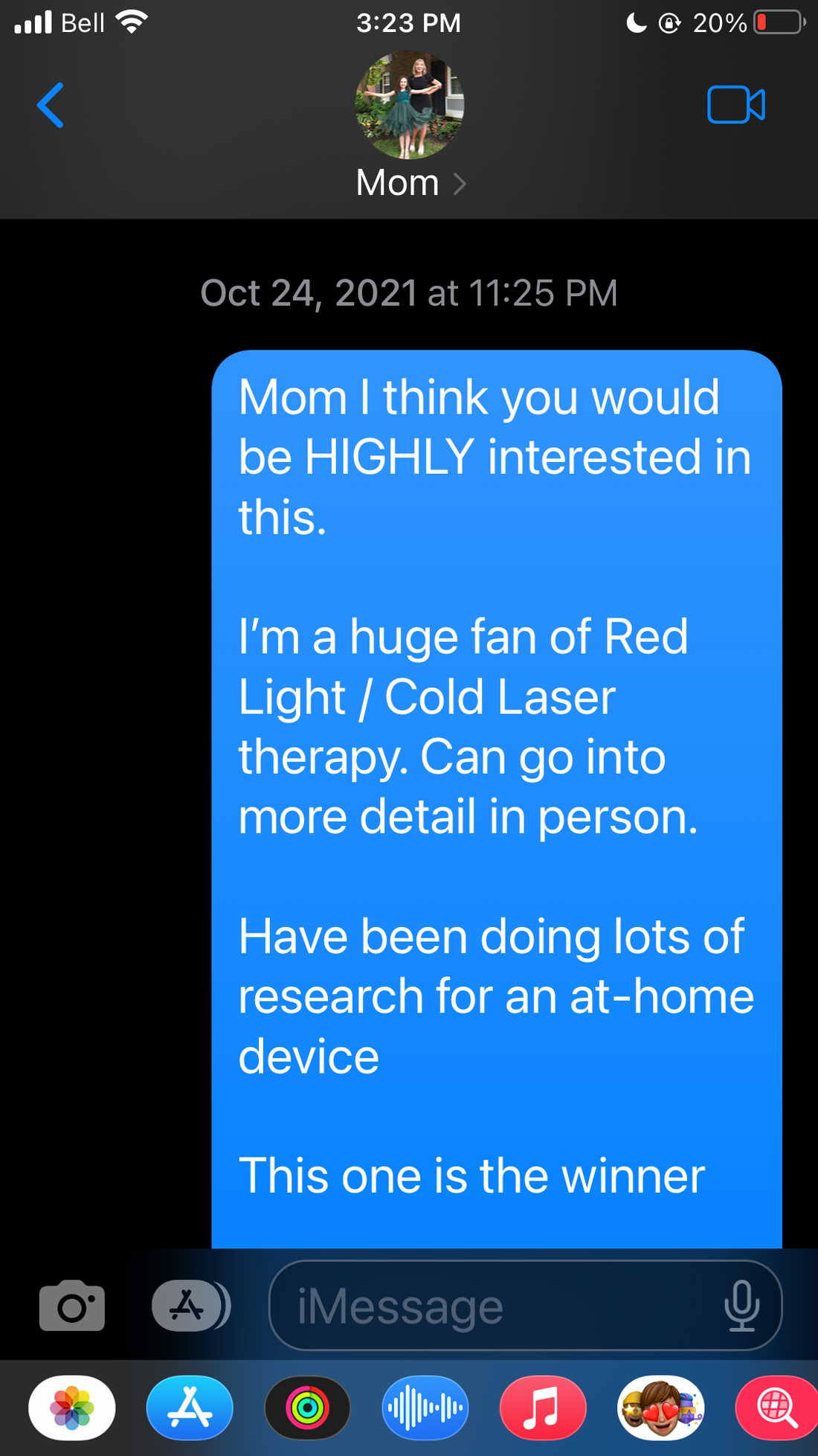
Task: Toggle the iMessage apps drawer button
Action: click(191, 1305)
